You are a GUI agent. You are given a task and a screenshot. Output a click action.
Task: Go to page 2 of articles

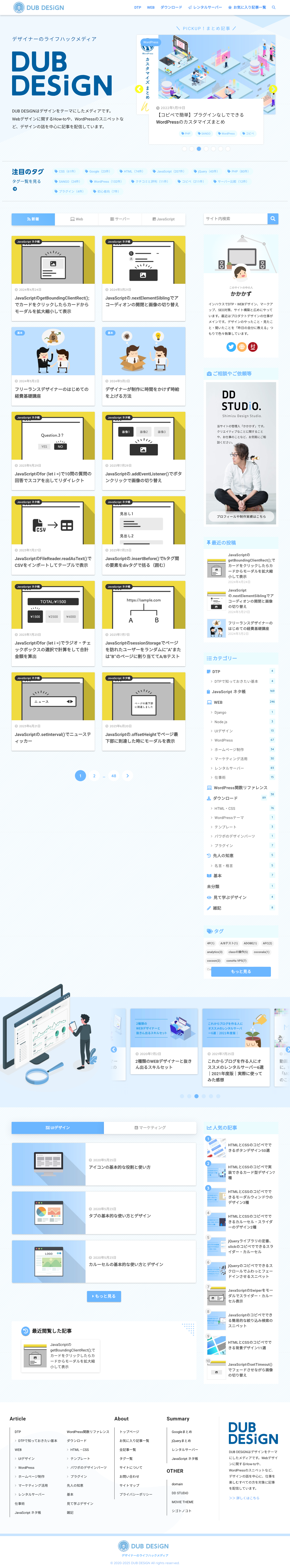pyautogui.click(x=94, y=775)
